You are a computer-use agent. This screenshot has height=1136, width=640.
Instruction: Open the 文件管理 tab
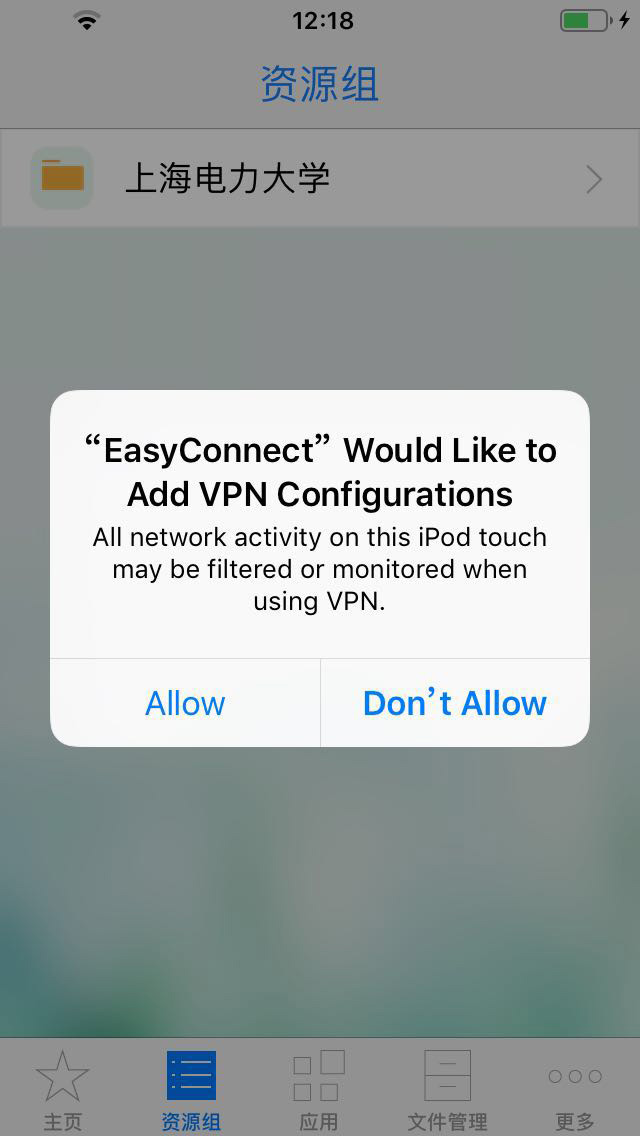tap(447, 1089)
